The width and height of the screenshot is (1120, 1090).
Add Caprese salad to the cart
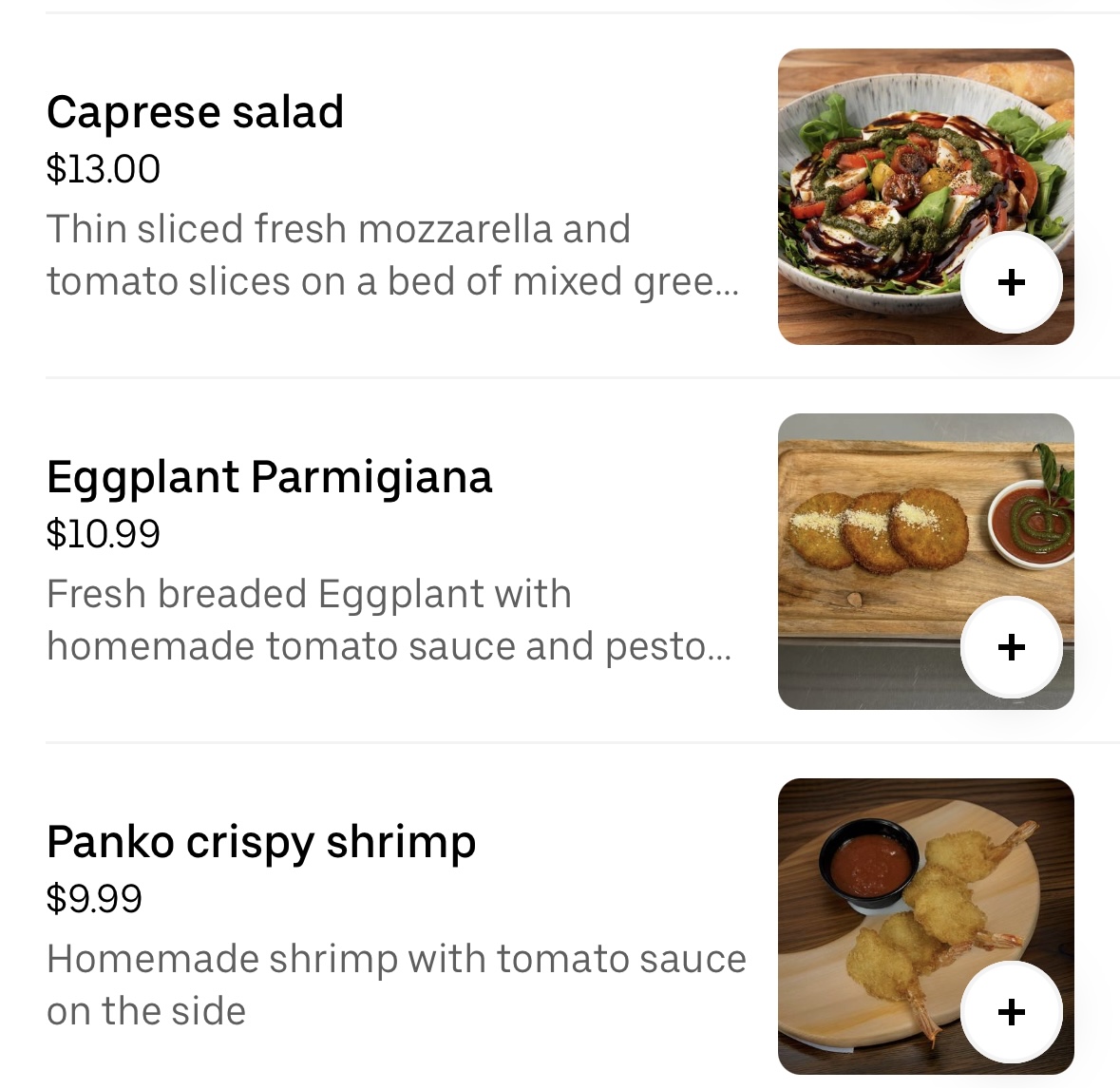[x=1011, y=282]
